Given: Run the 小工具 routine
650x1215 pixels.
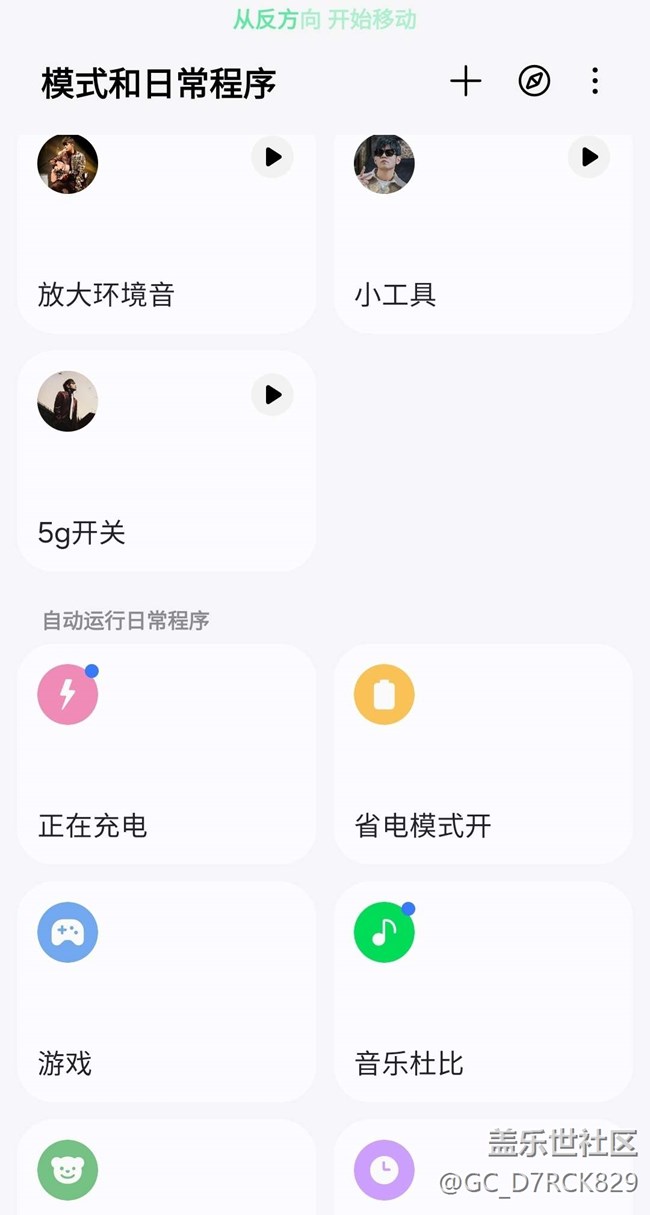Looking at the screenshot, I should pos(589,157).
